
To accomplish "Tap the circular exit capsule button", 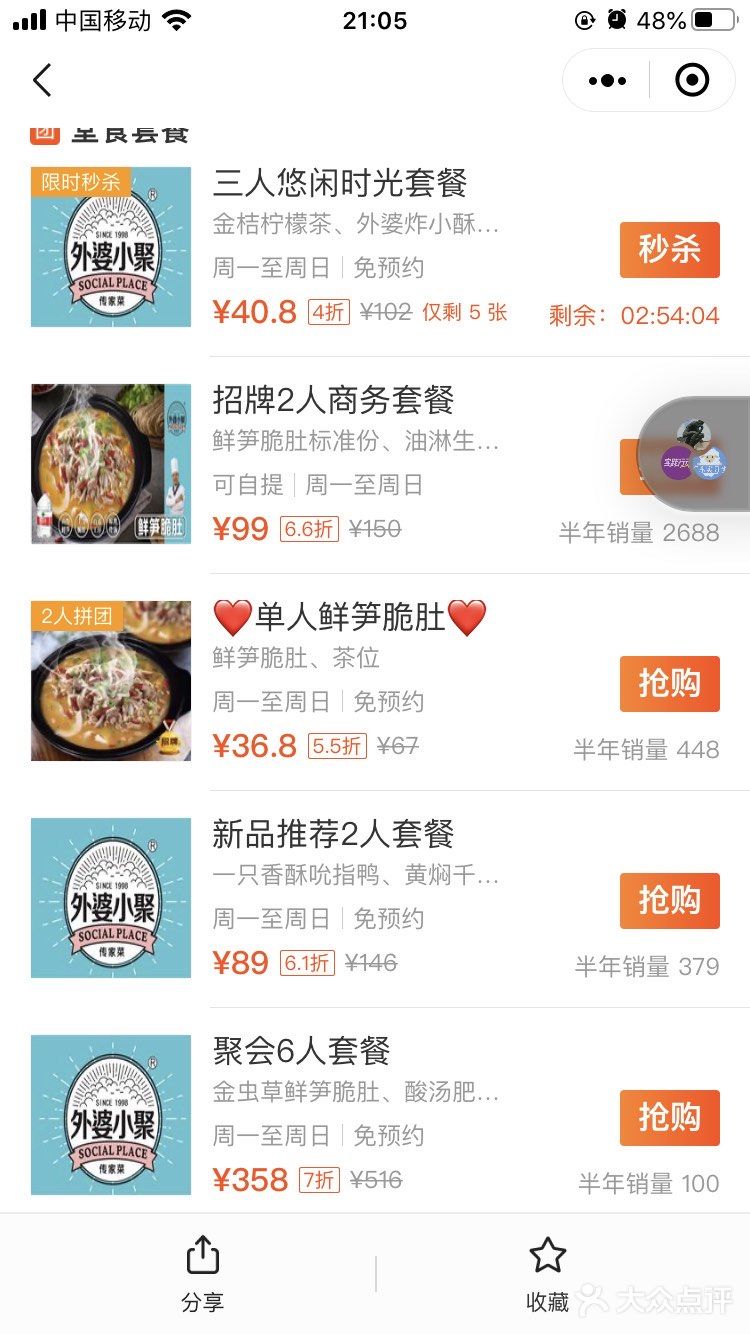I will [x=691, y=80].
